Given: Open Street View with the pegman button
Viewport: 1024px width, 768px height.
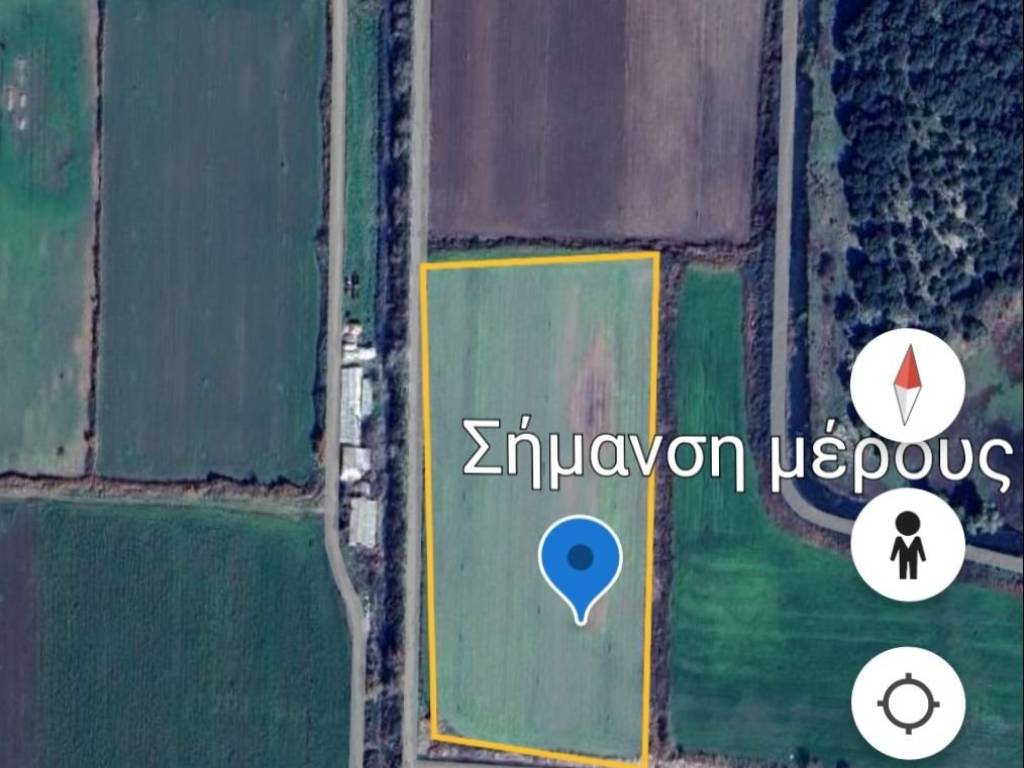Looking at the screenshot, I should click(907, 545).
